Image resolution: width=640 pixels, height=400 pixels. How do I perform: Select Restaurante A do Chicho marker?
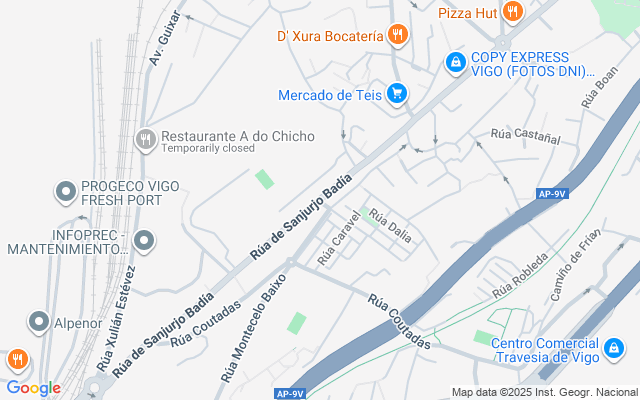tap(147, 139)
